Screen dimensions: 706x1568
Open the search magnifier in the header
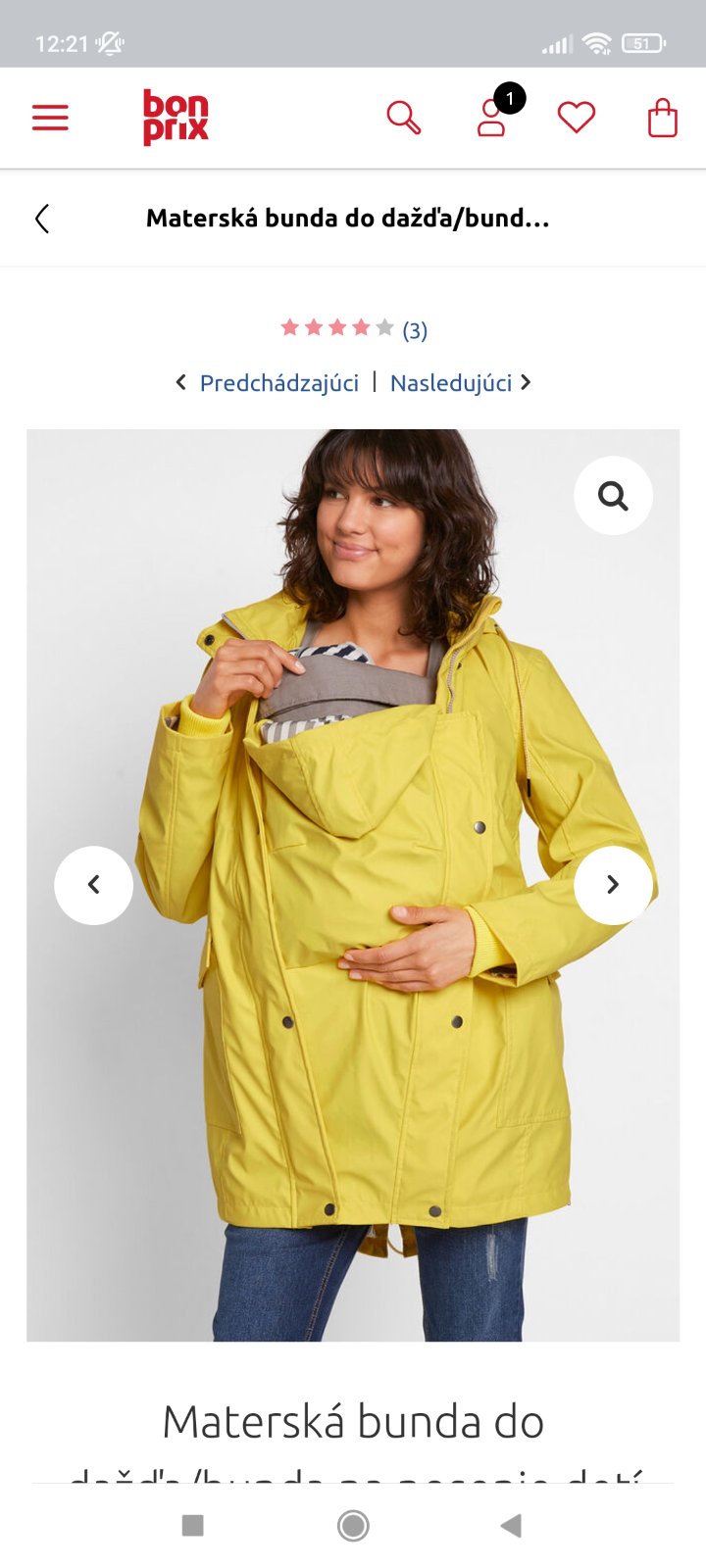403,118
